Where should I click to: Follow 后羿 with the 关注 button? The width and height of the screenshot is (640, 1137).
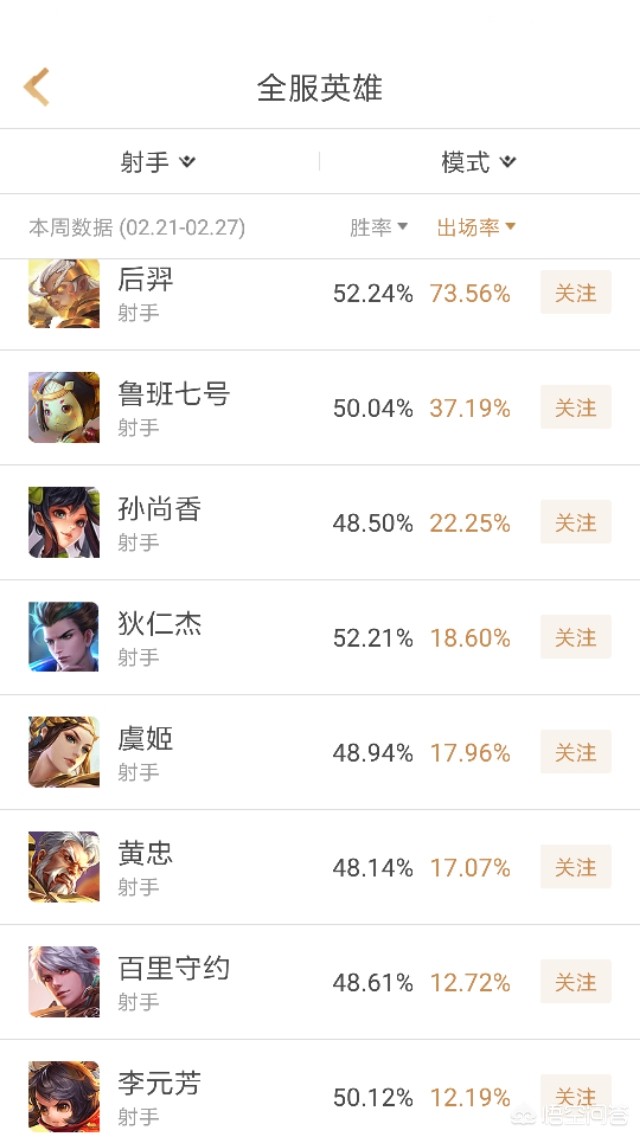575,293
